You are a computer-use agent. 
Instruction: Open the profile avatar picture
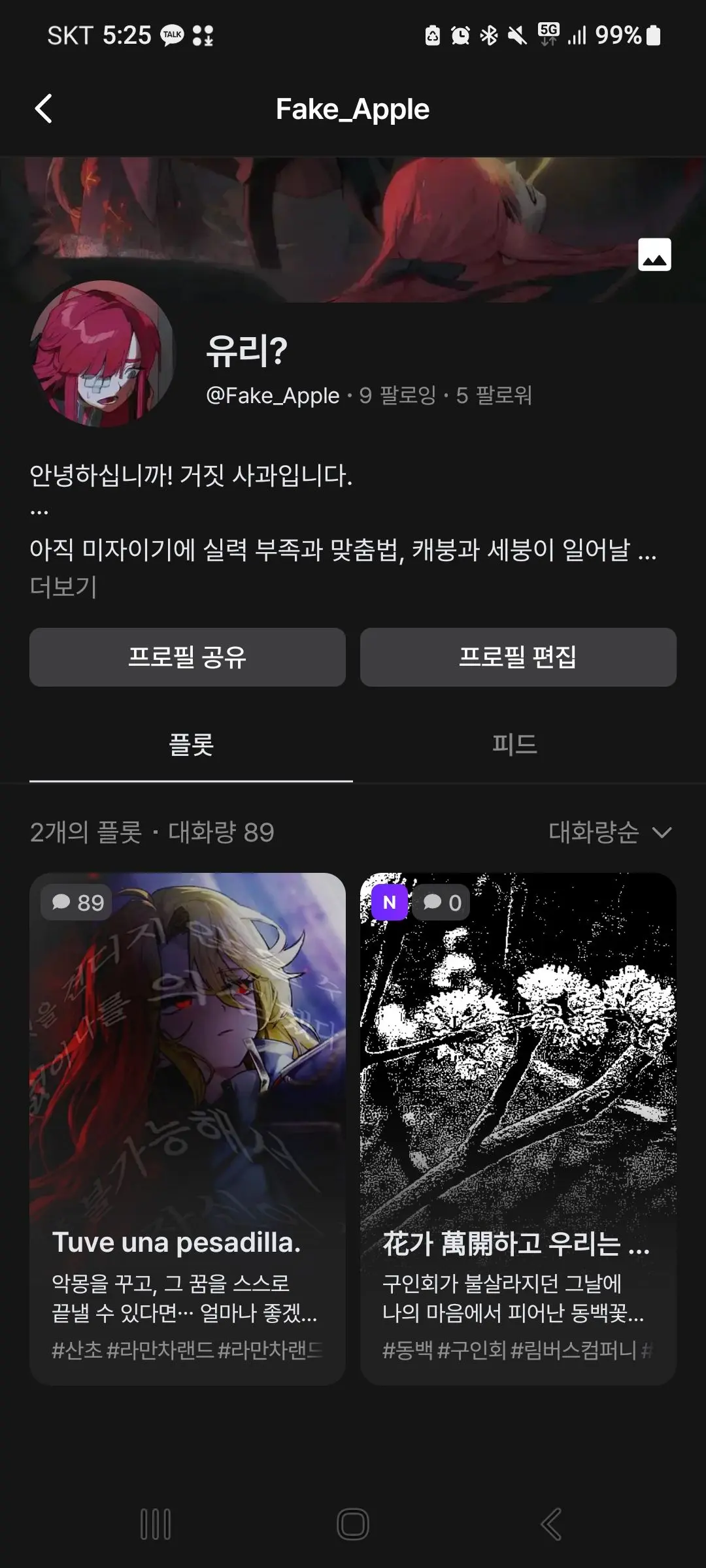pyautogui.click(x=103, y=353)
